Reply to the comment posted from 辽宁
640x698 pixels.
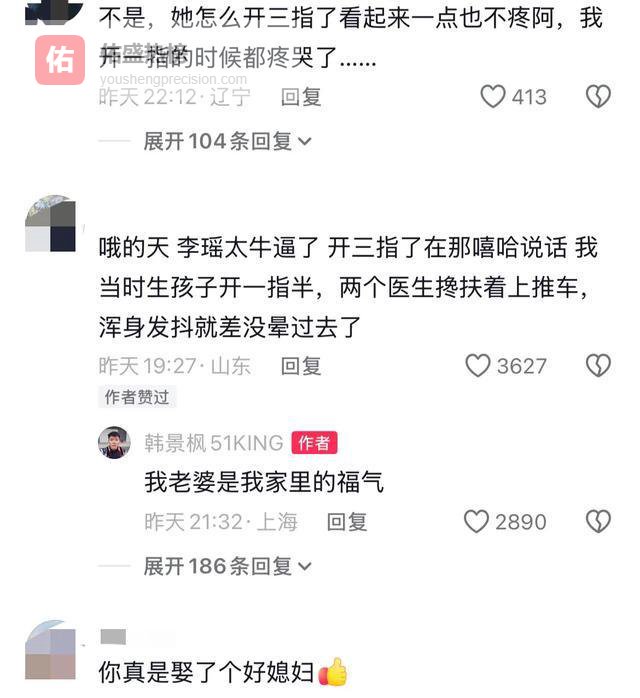tap(301, 97)
